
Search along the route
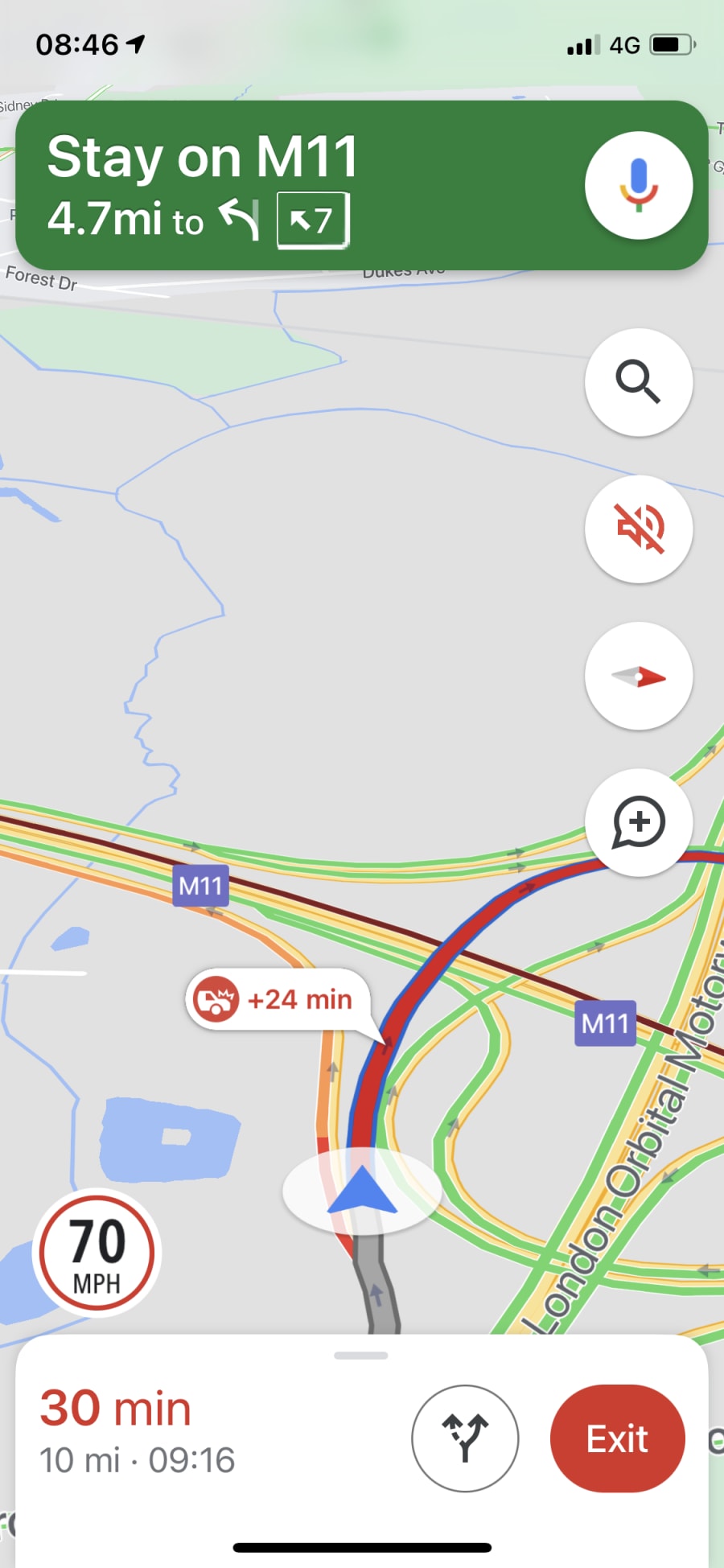pos(638,382)
